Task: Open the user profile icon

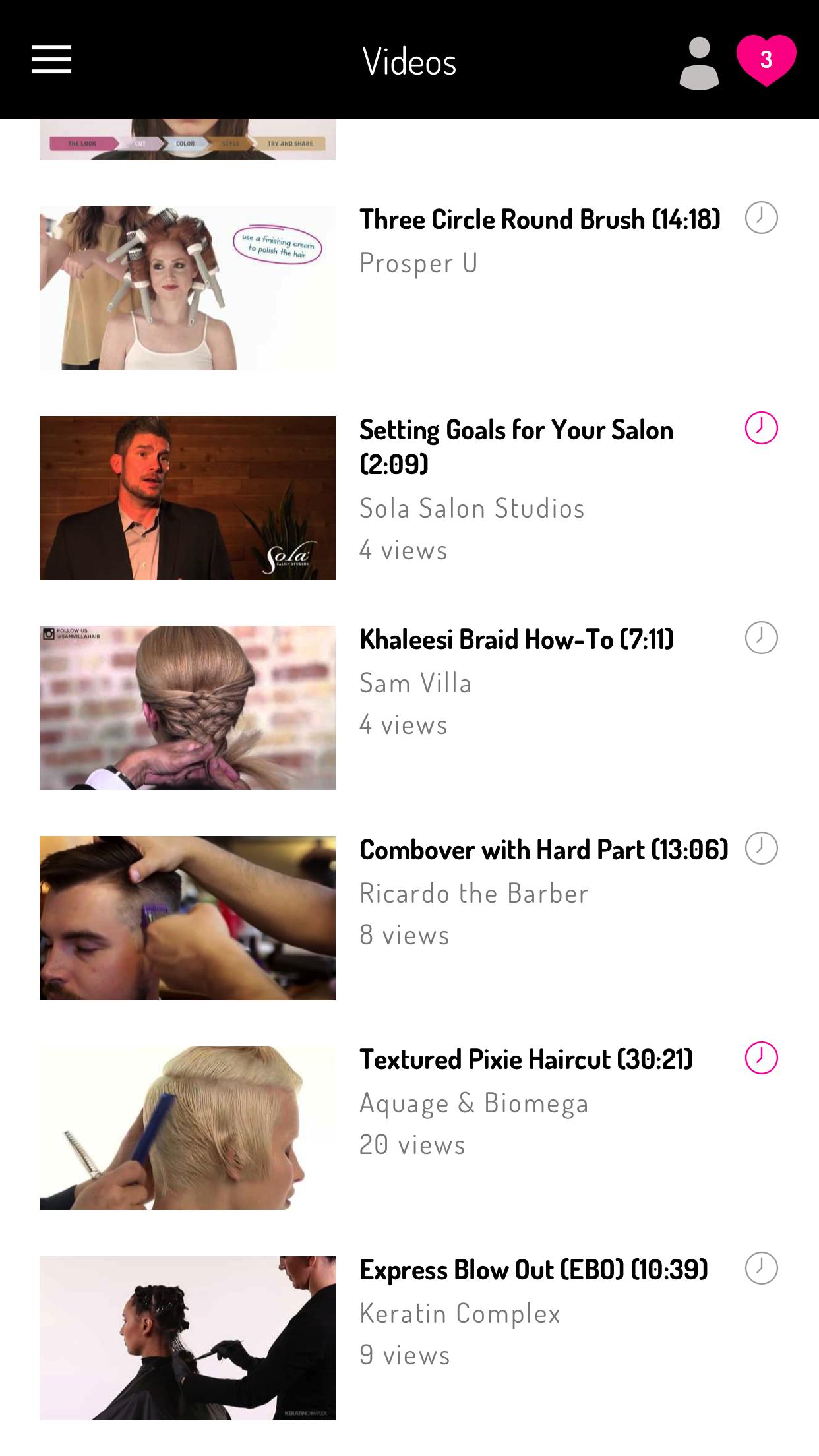Action: pos(699,63)
